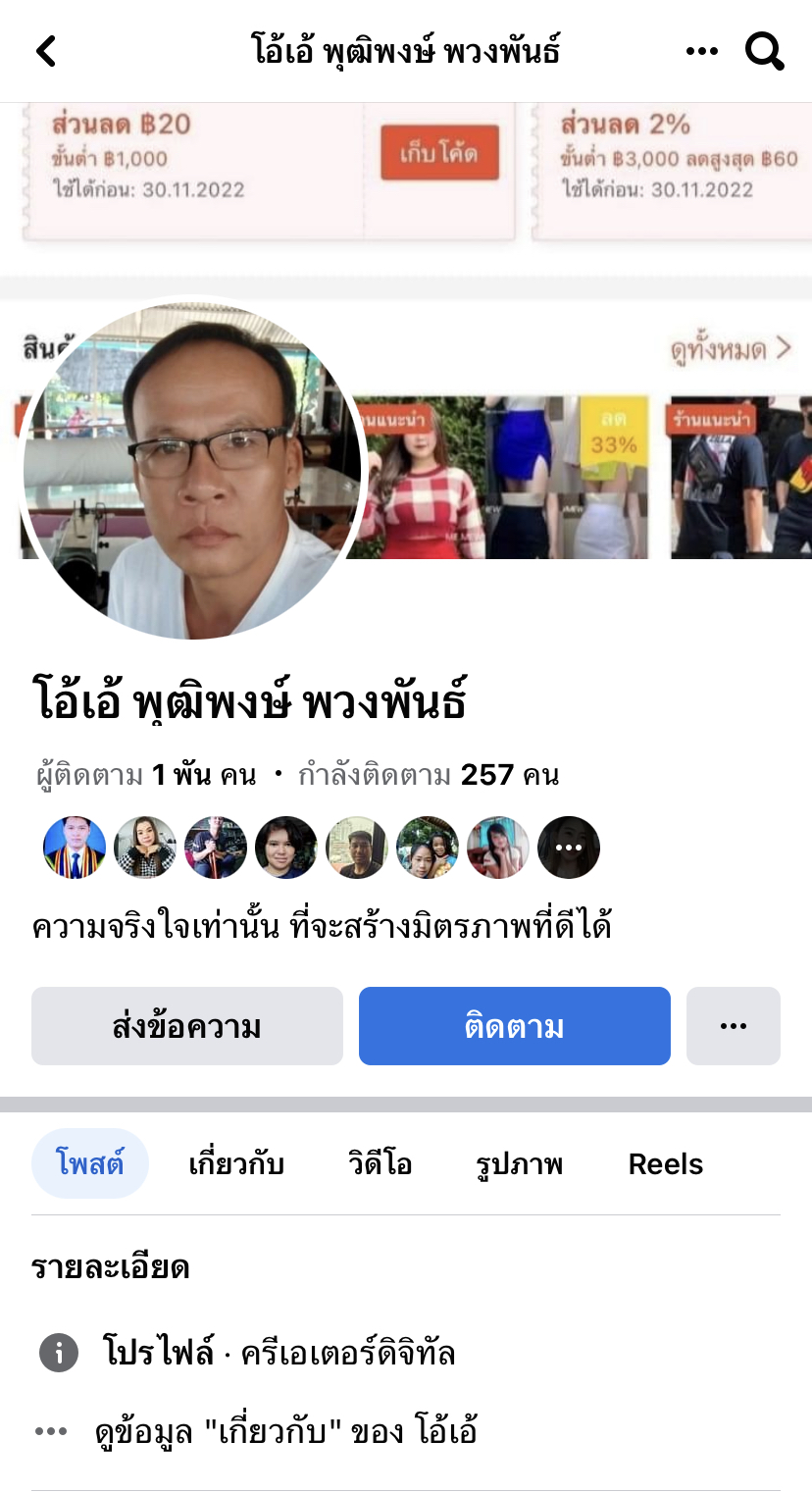This screenshot has height=1492, width=812.
Task: Tap the ส่งข้อความ message button
Action: 187,1026
